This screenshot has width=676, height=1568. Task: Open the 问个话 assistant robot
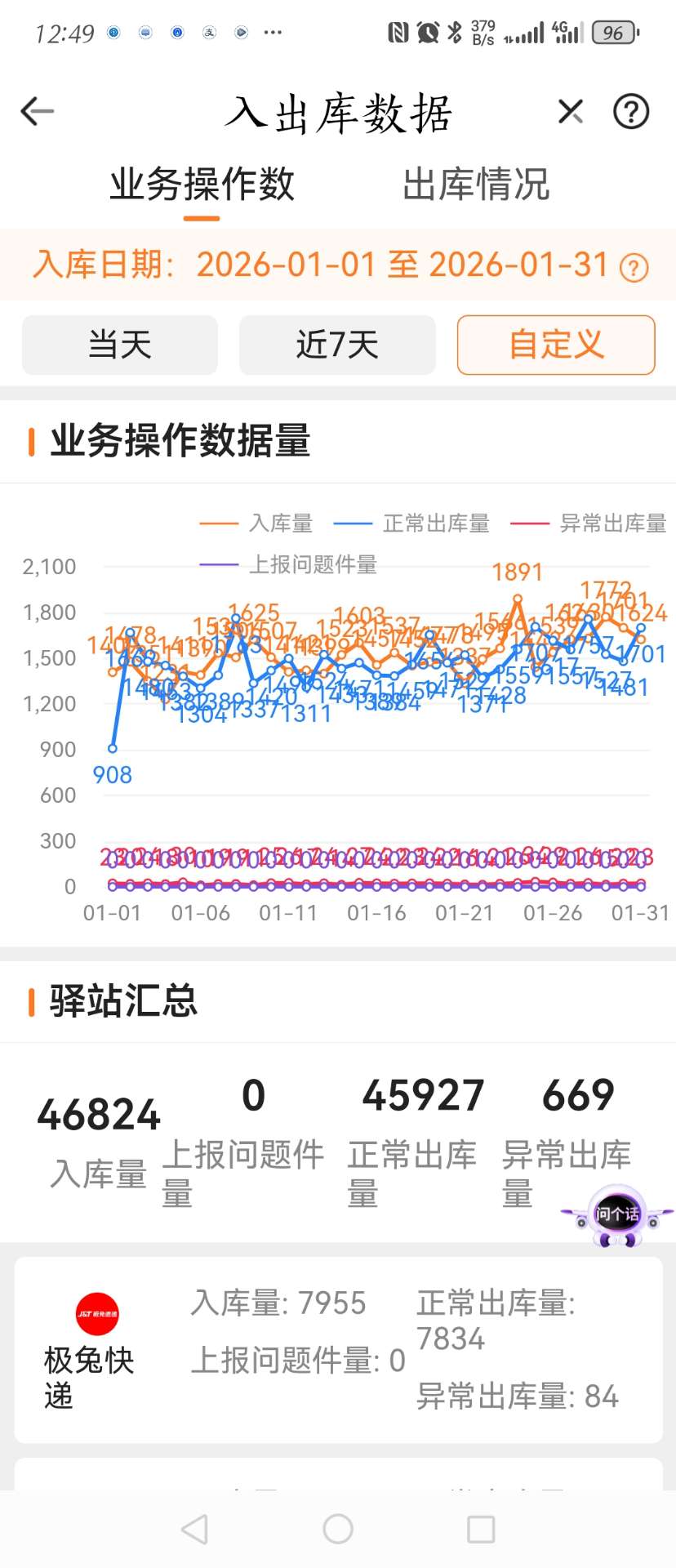[617, 1216]
